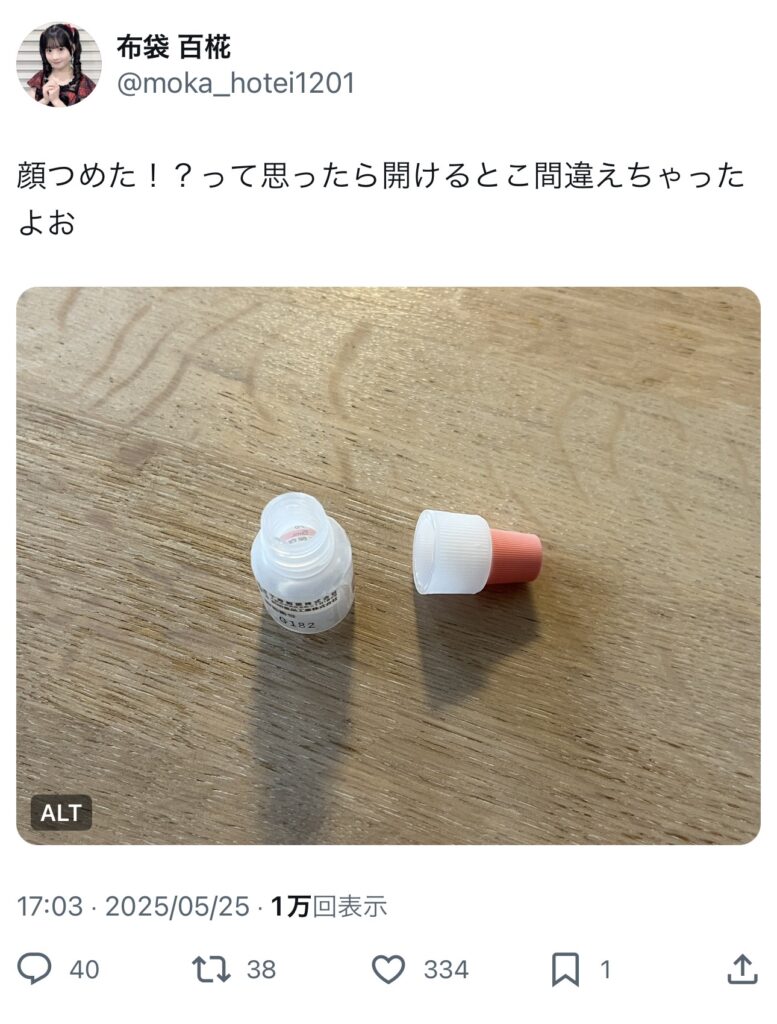777x1024 pixels.
Task: Show the ALT description of the photo
Action: [60, 813]
